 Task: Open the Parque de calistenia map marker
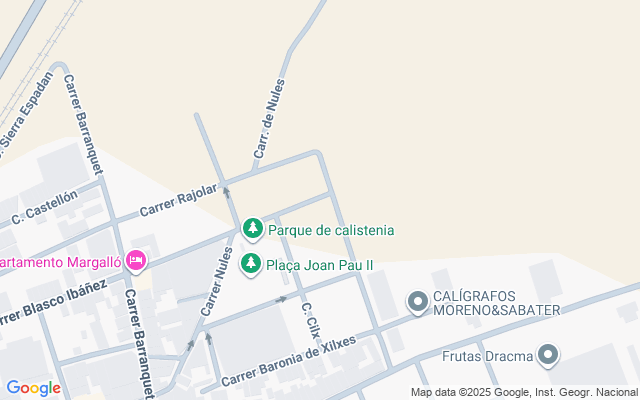254,229
